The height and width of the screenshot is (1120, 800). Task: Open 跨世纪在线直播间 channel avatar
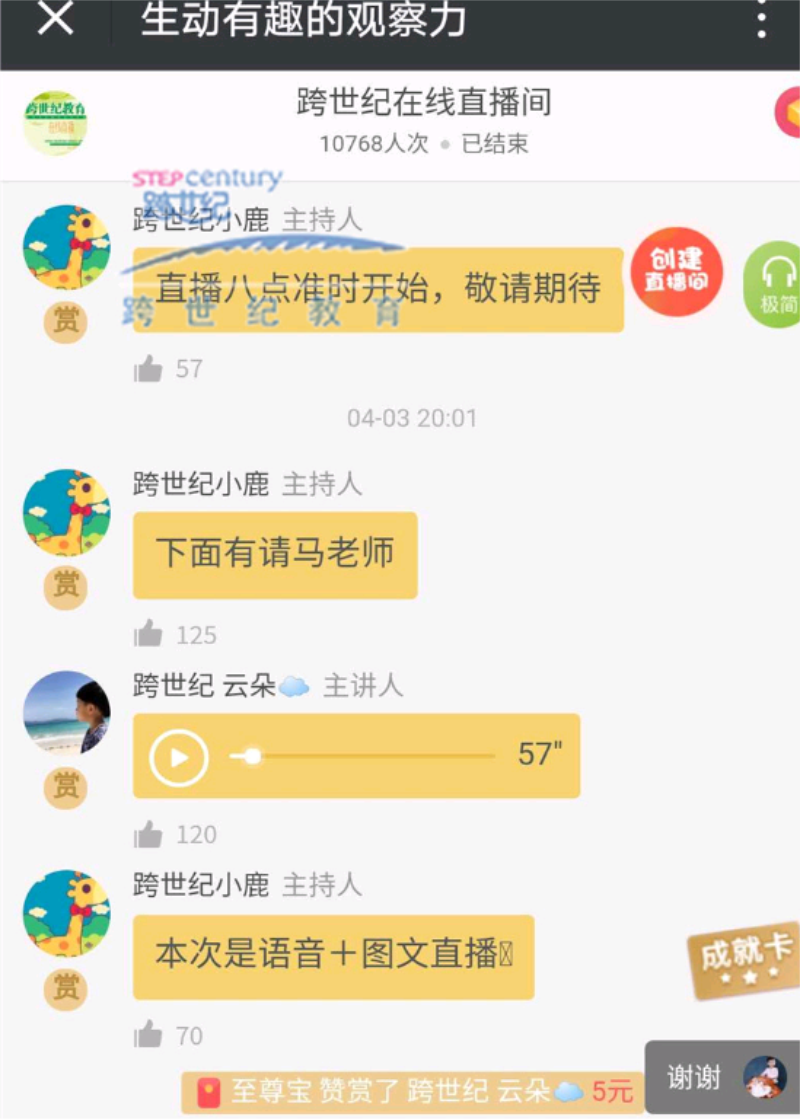[x=55, y=124]
